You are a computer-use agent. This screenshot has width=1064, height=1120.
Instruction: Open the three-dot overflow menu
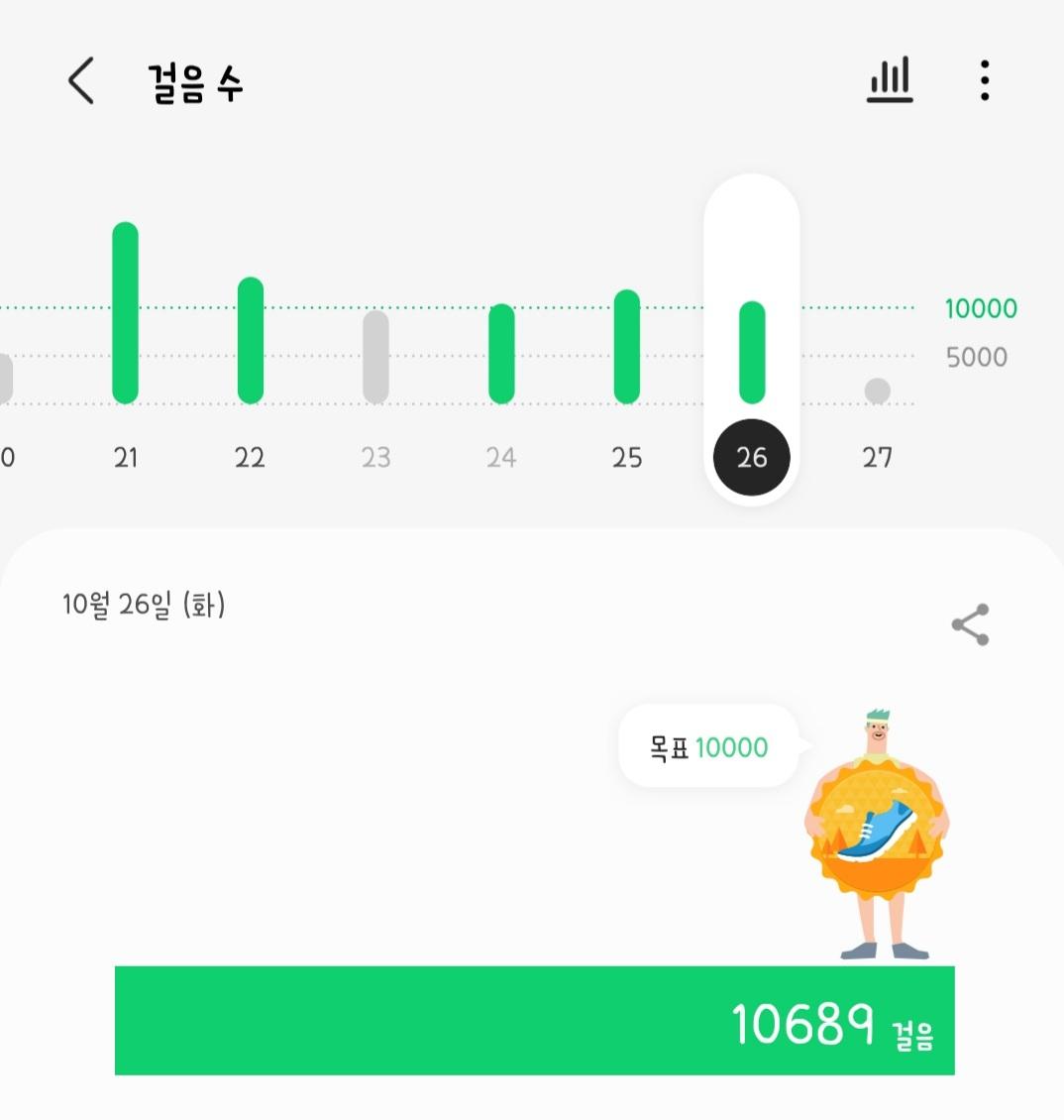984,81
